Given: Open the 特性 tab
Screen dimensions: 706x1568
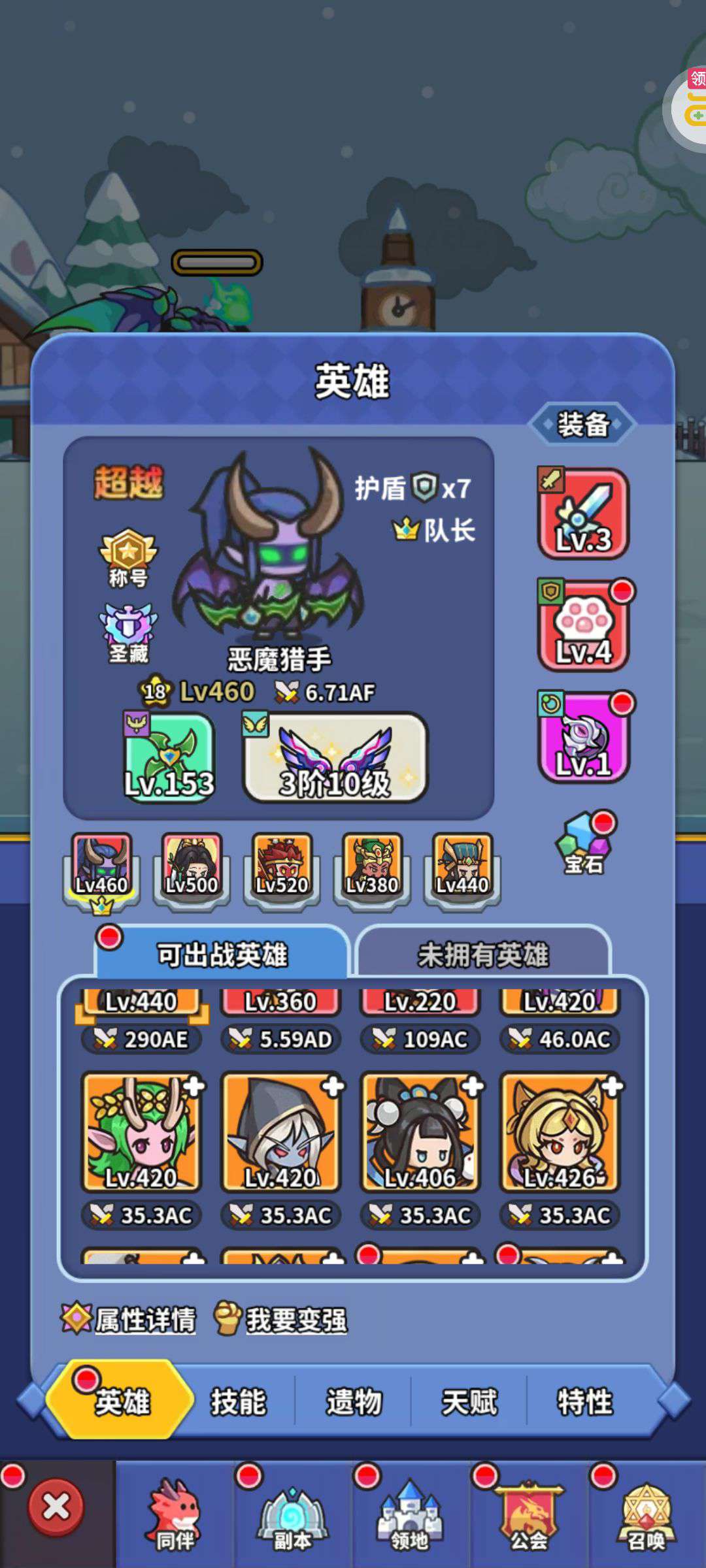Looking at the screenshot, I should click(585, 1402).
